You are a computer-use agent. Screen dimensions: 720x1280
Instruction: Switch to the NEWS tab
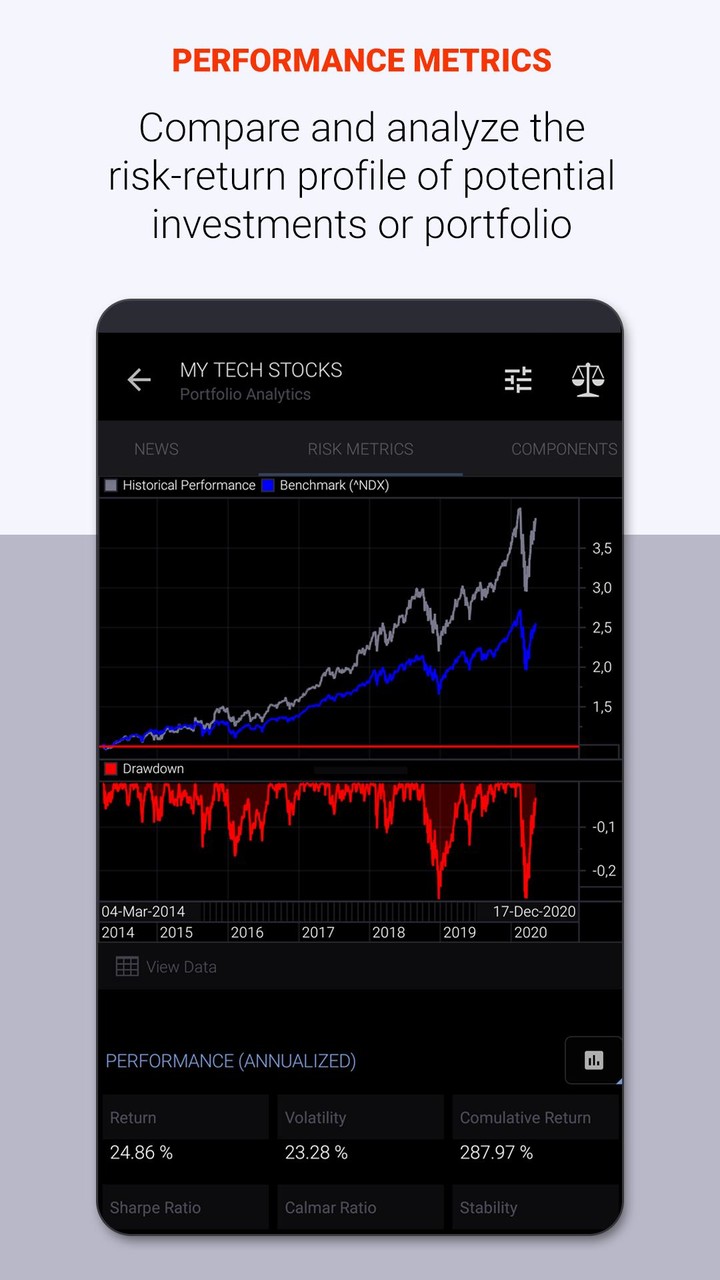pyautogui.click(x=156, y=449)
